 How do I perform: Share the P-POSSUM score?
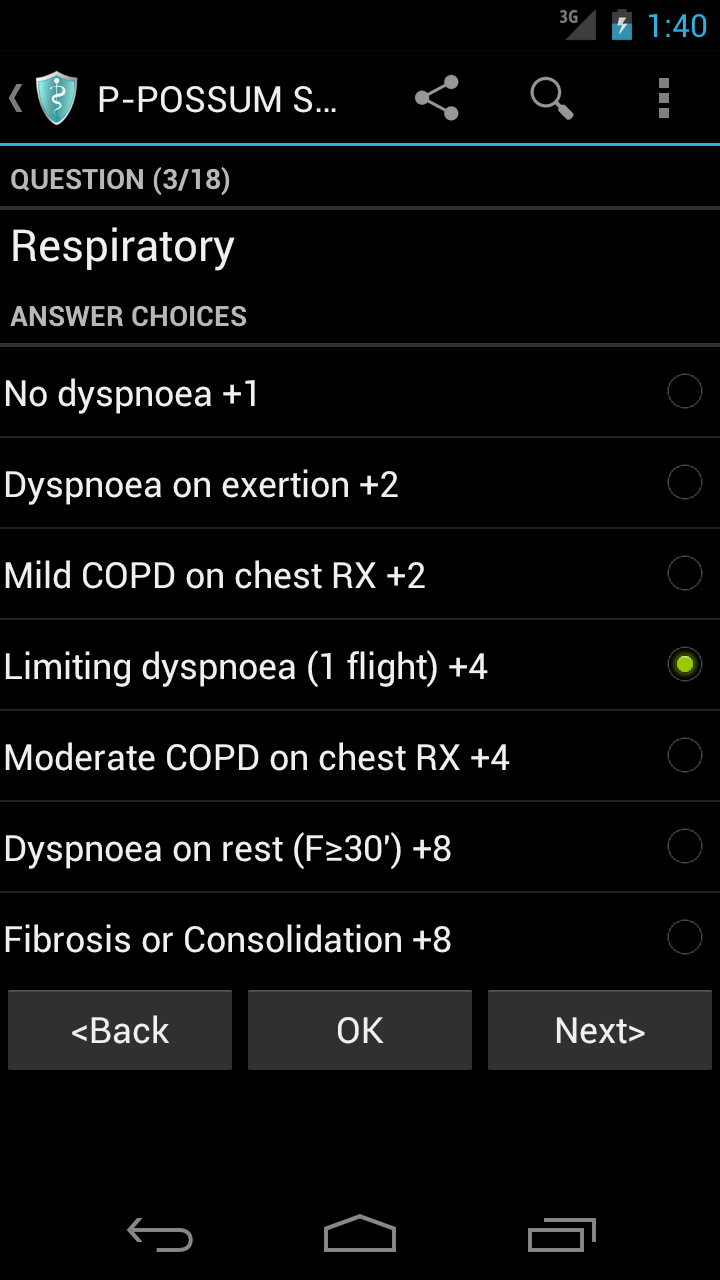click(x=437, y=98)
